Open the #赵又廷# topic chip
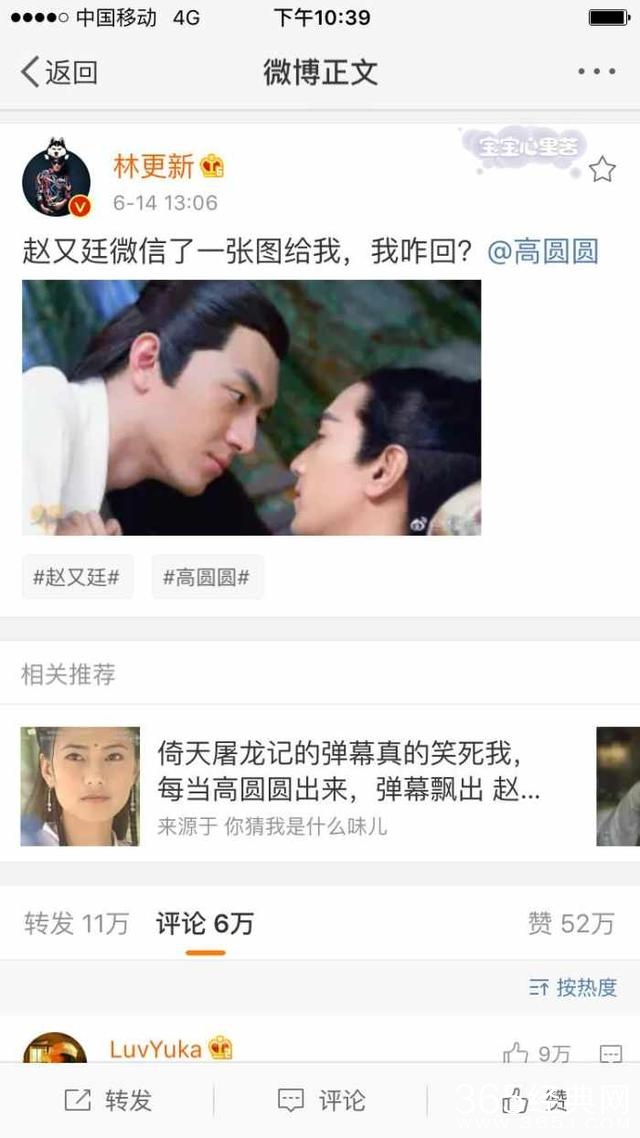 click(77, 577)
